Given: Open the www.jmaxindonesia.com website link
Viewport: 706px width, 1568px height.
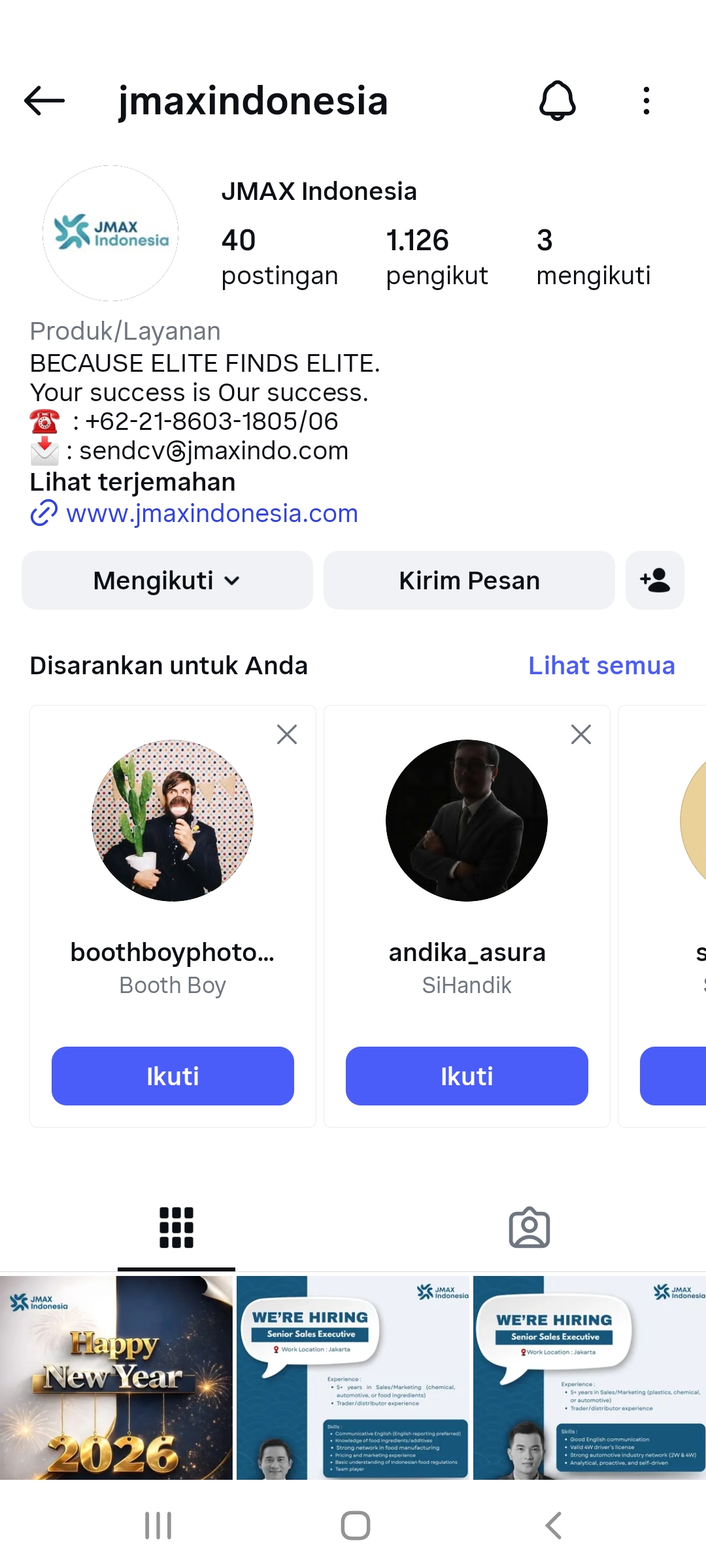Looking at the screenshot, I should coord(212,514).
